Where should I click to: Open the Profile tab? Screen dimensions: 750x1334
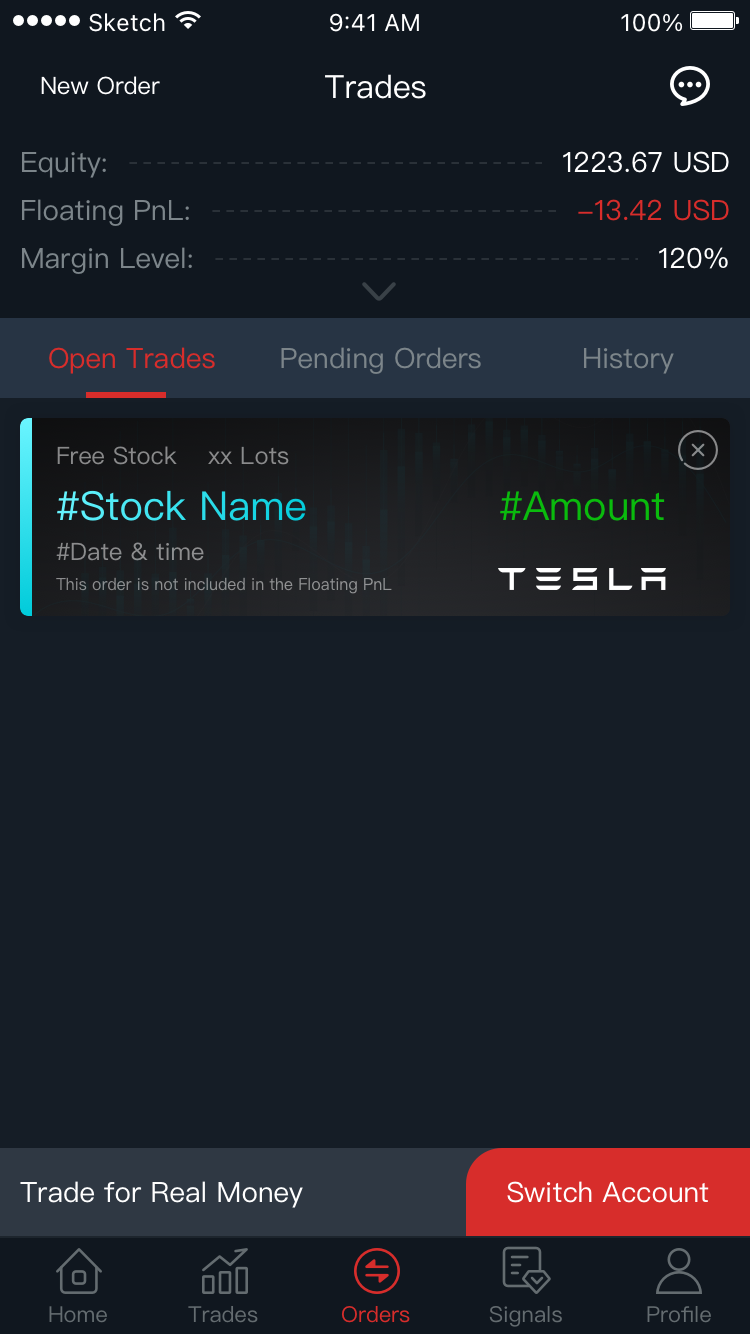click(x=678, y=1287)
